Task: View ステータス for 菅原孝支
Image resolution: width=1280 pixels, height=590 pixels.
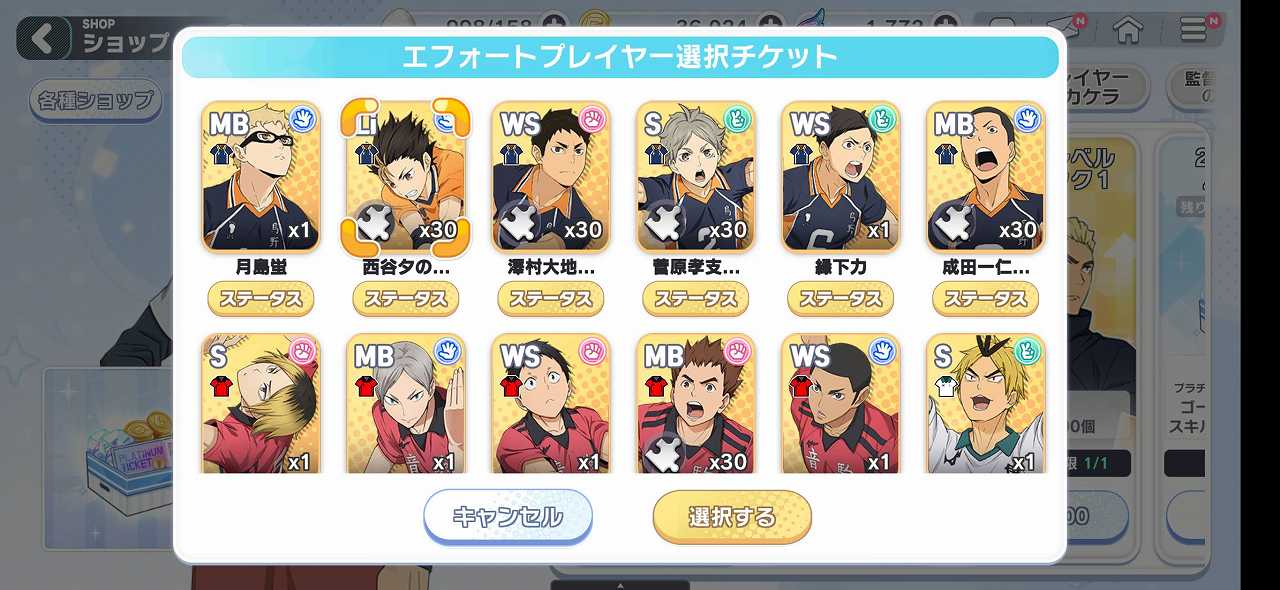Action: [696, 299]
